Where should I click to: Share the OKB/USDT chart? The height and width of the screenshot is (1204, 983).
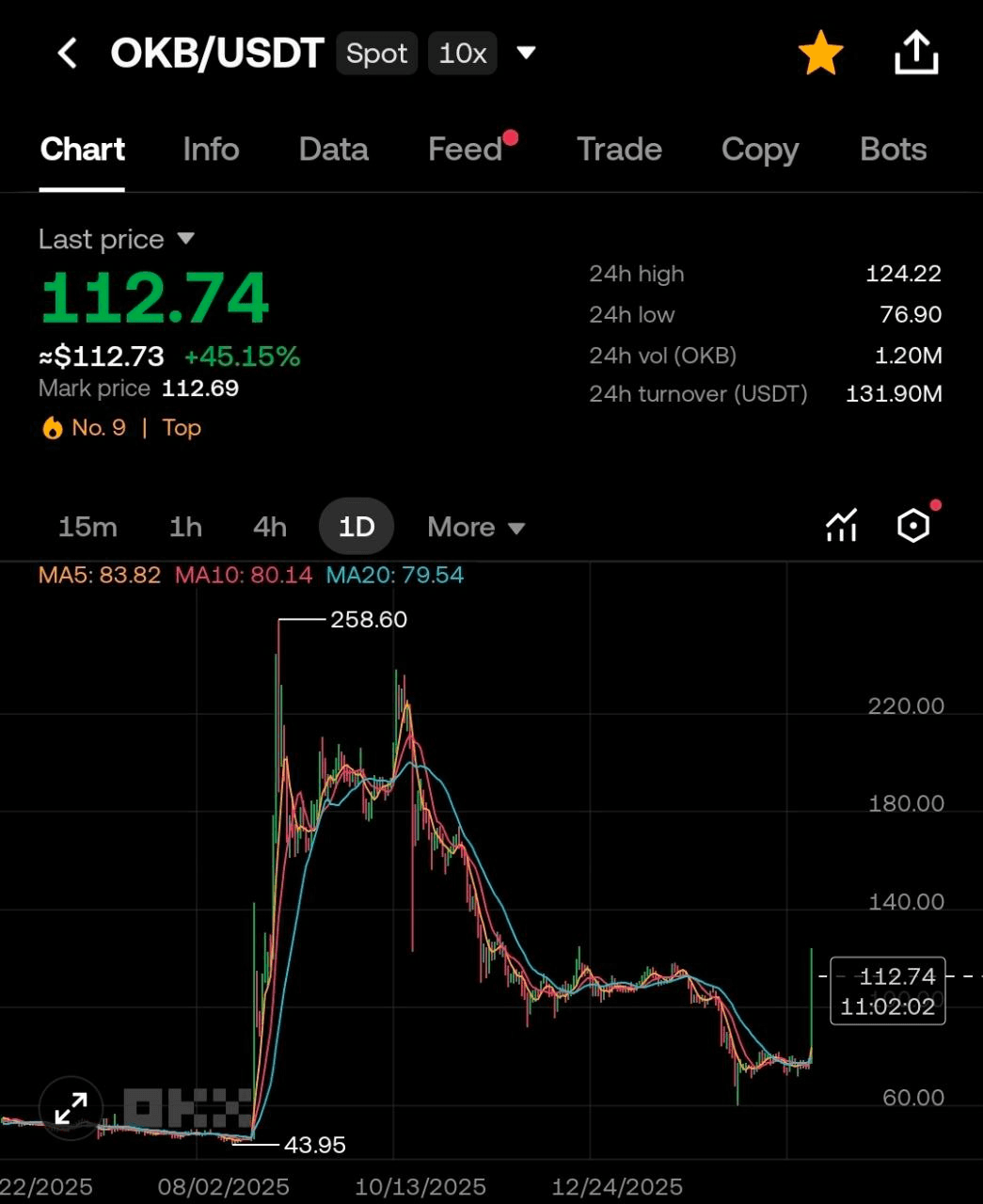click(915, 54)
